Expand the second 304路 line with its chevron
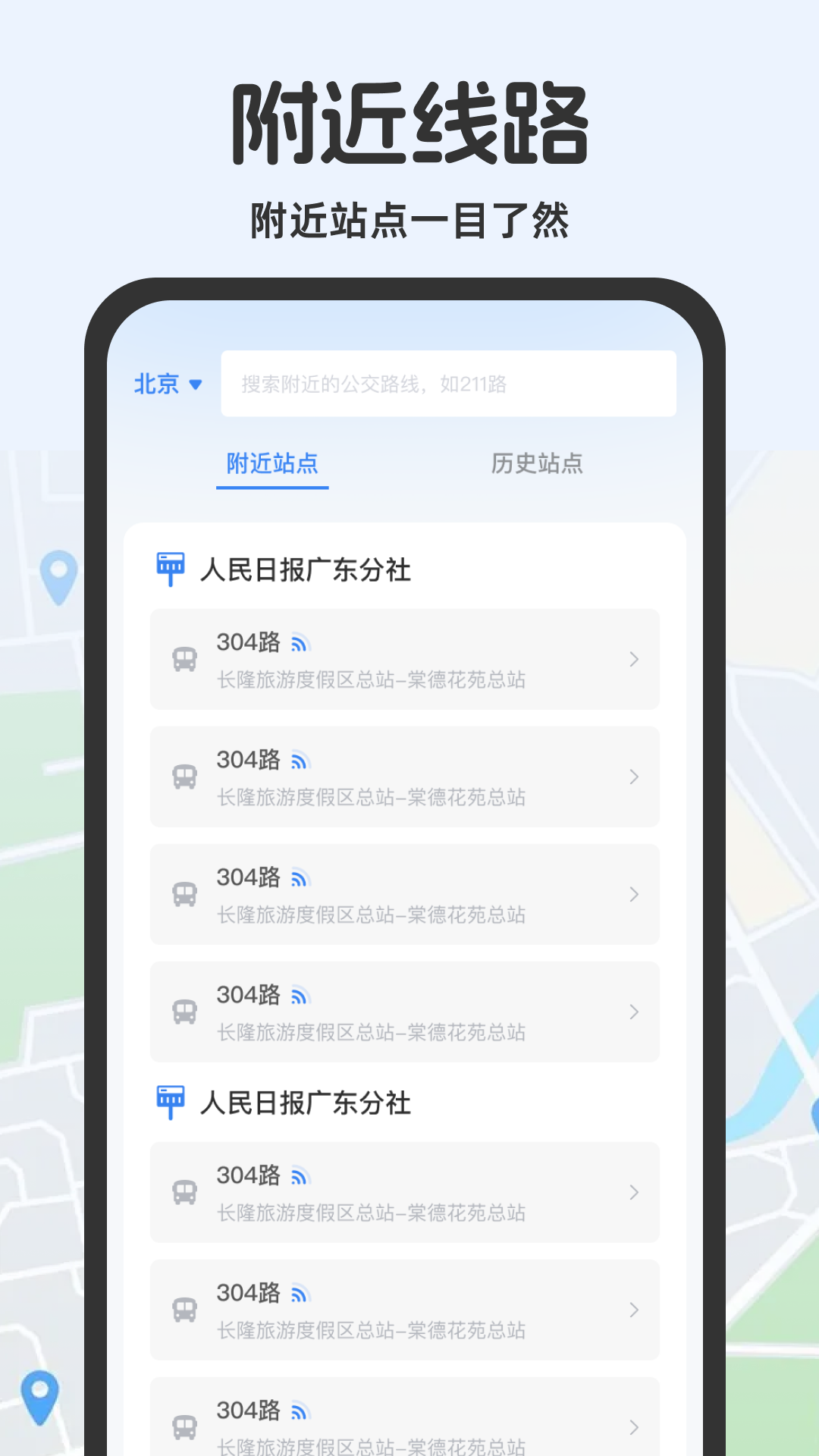 pyautogui.click(x=635, y=777)
